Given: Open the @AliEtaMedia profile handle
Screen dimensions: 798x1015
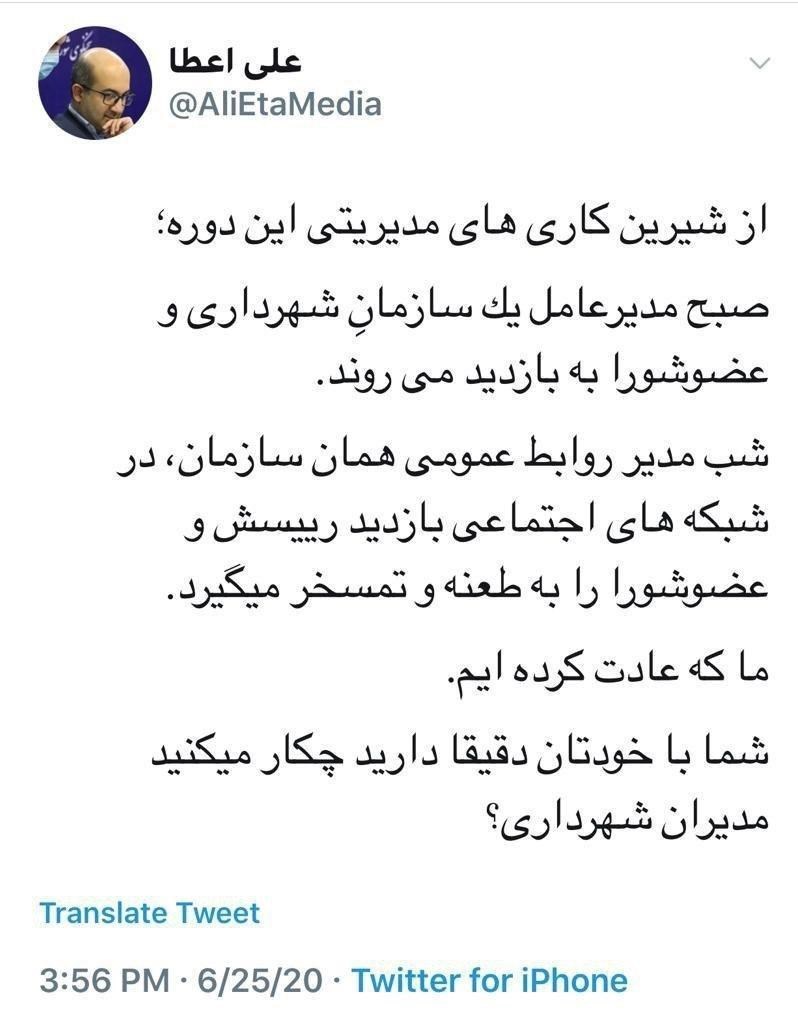Looking at the screenshot, I should tap(269, 106).
